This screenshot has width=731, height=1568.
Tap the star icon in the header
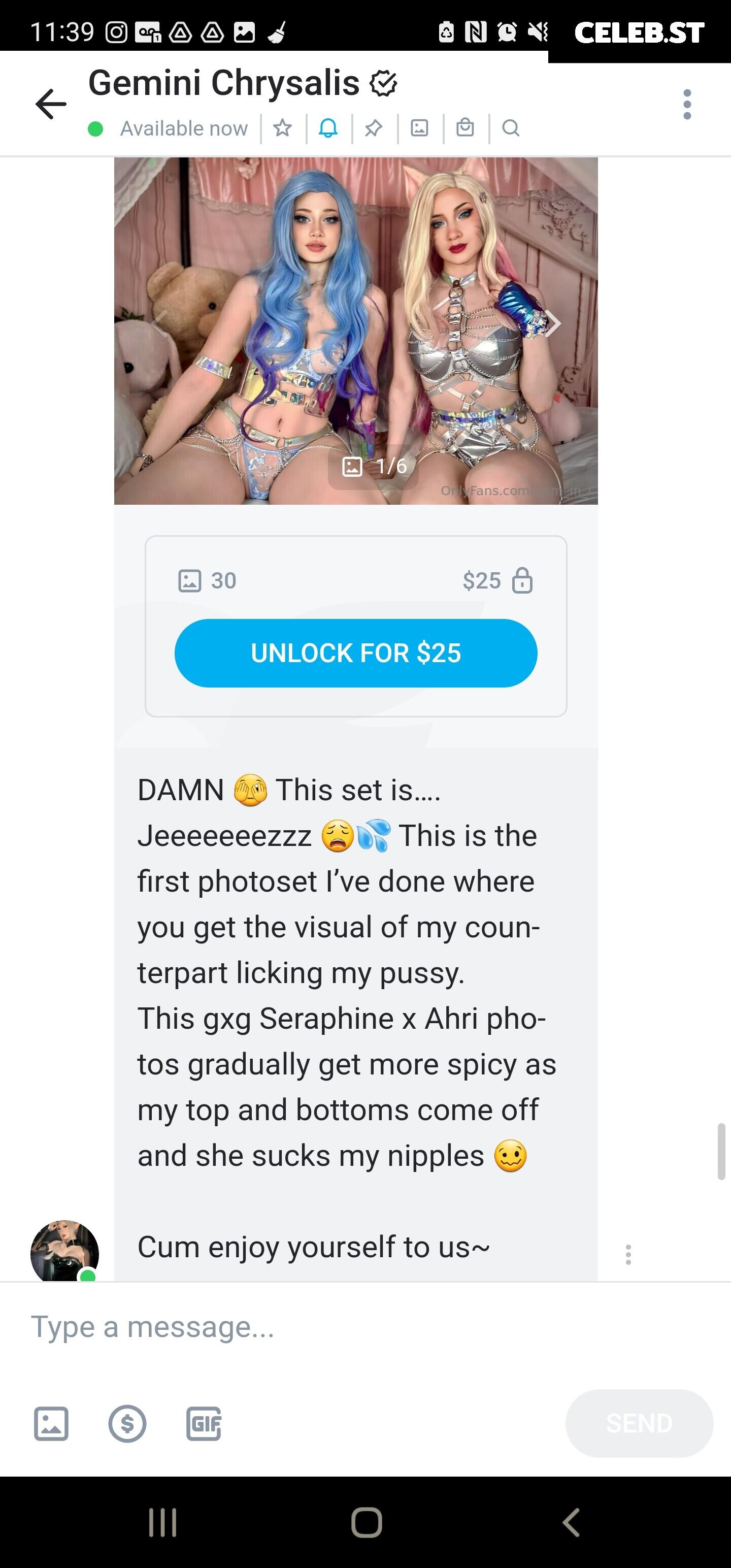pos(282,128)
